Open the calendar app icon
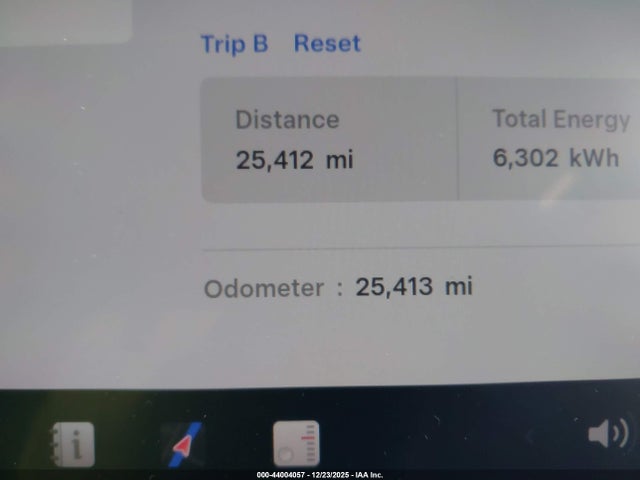 [296, 443]
